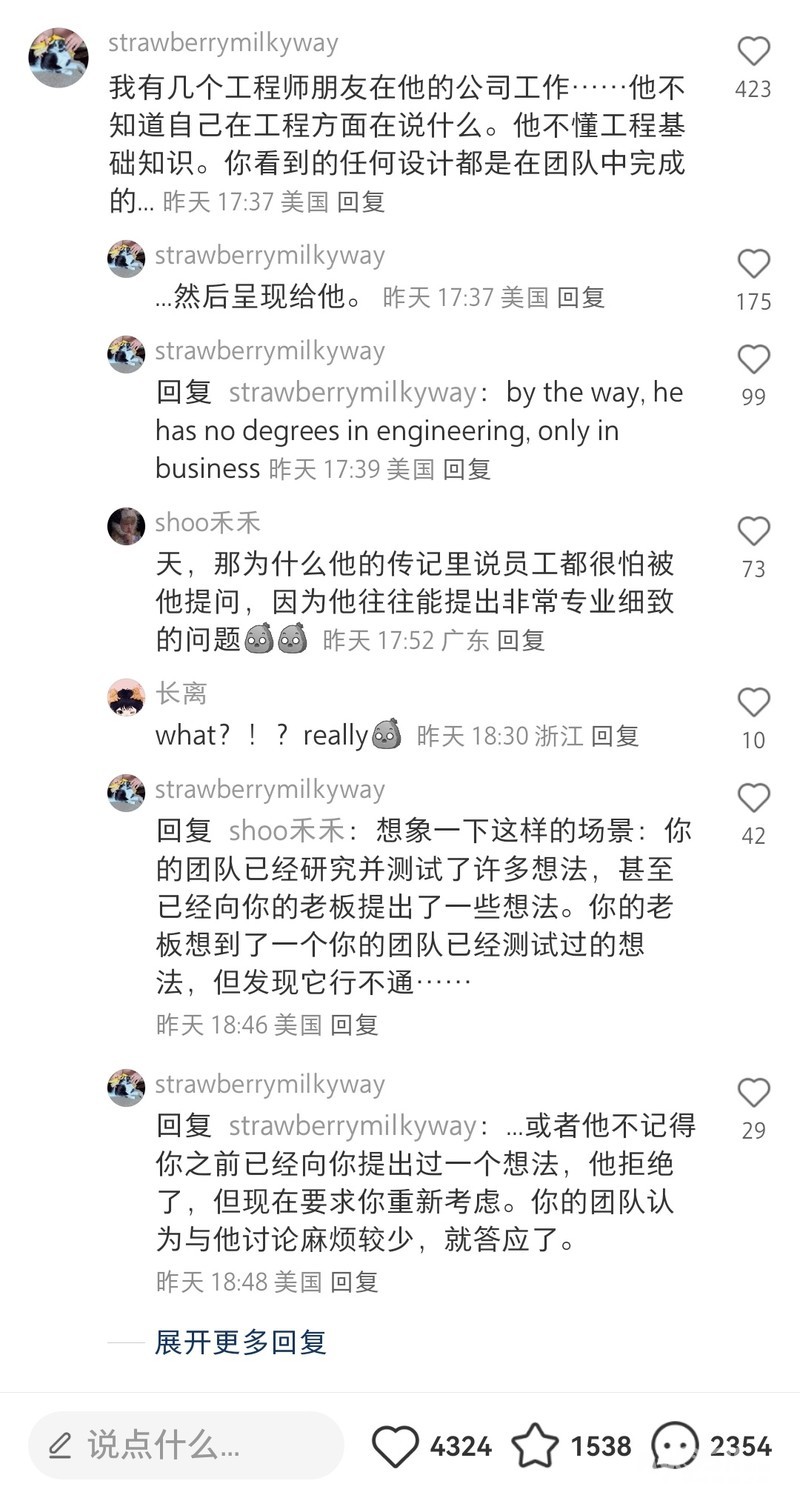Open the comments icon showing 2354

point(675,1446)
